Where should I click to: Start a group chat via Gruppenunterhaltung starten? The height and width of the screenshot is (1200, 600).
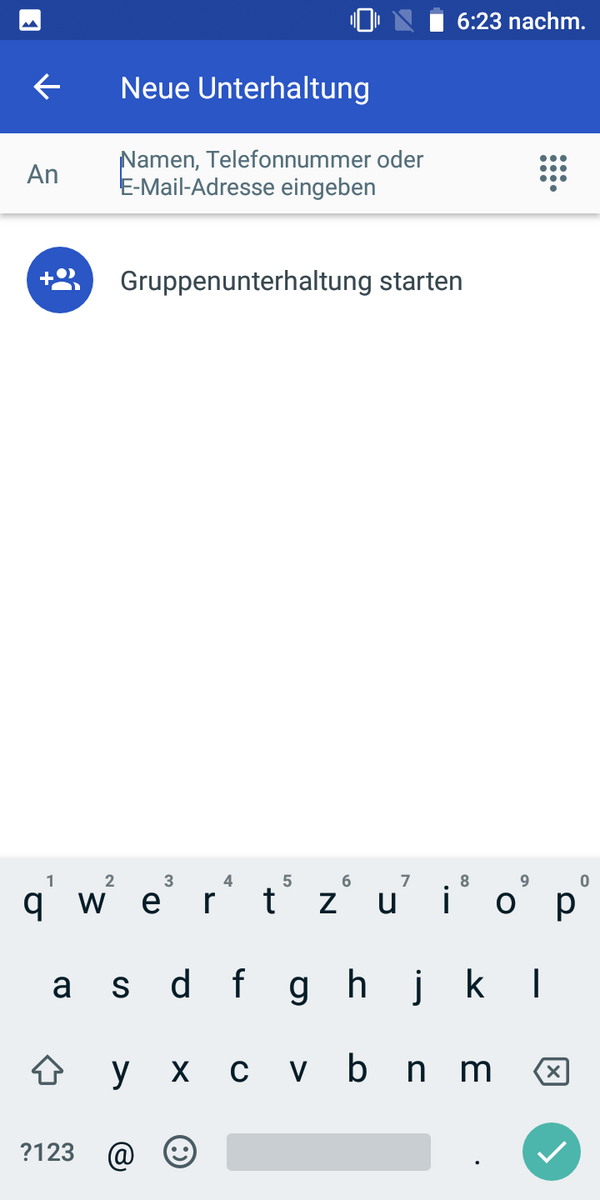point(290,281)
